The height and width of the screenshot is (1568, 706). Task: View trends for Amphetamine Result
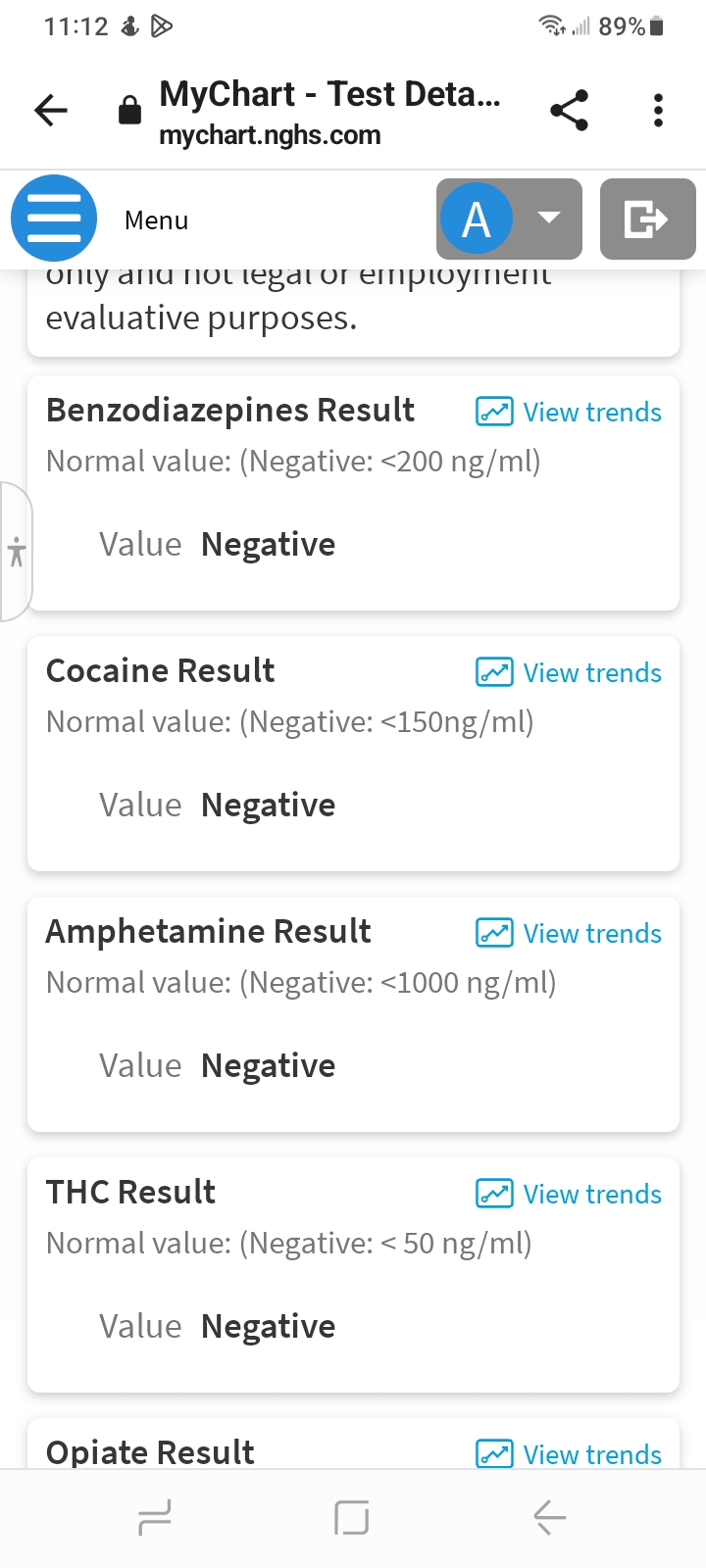tap(569, 934)
